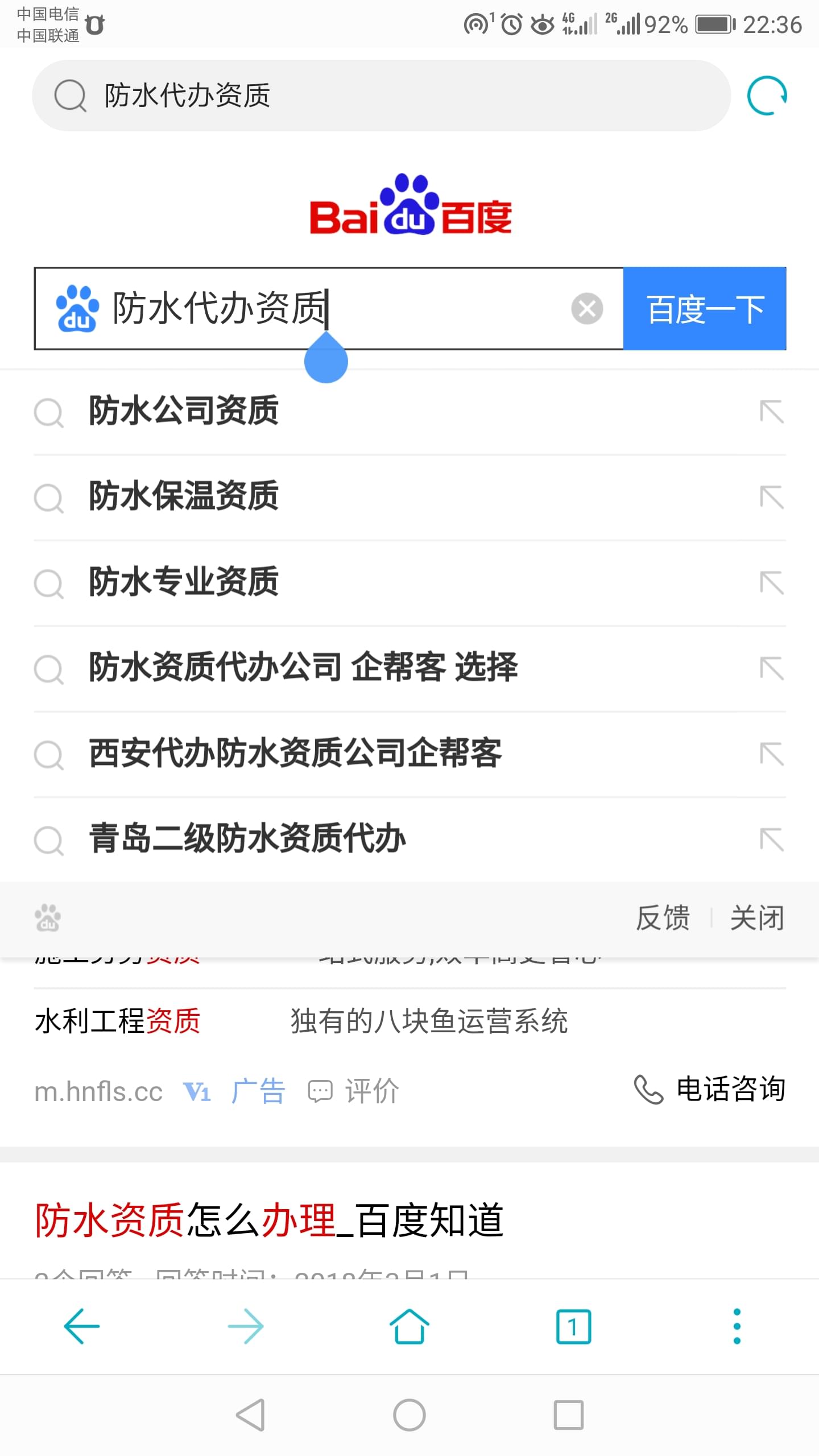The image size is (819, 1456).
Task: Tap 电话咨询 to call the advertiser
Action: point(710,1089)
